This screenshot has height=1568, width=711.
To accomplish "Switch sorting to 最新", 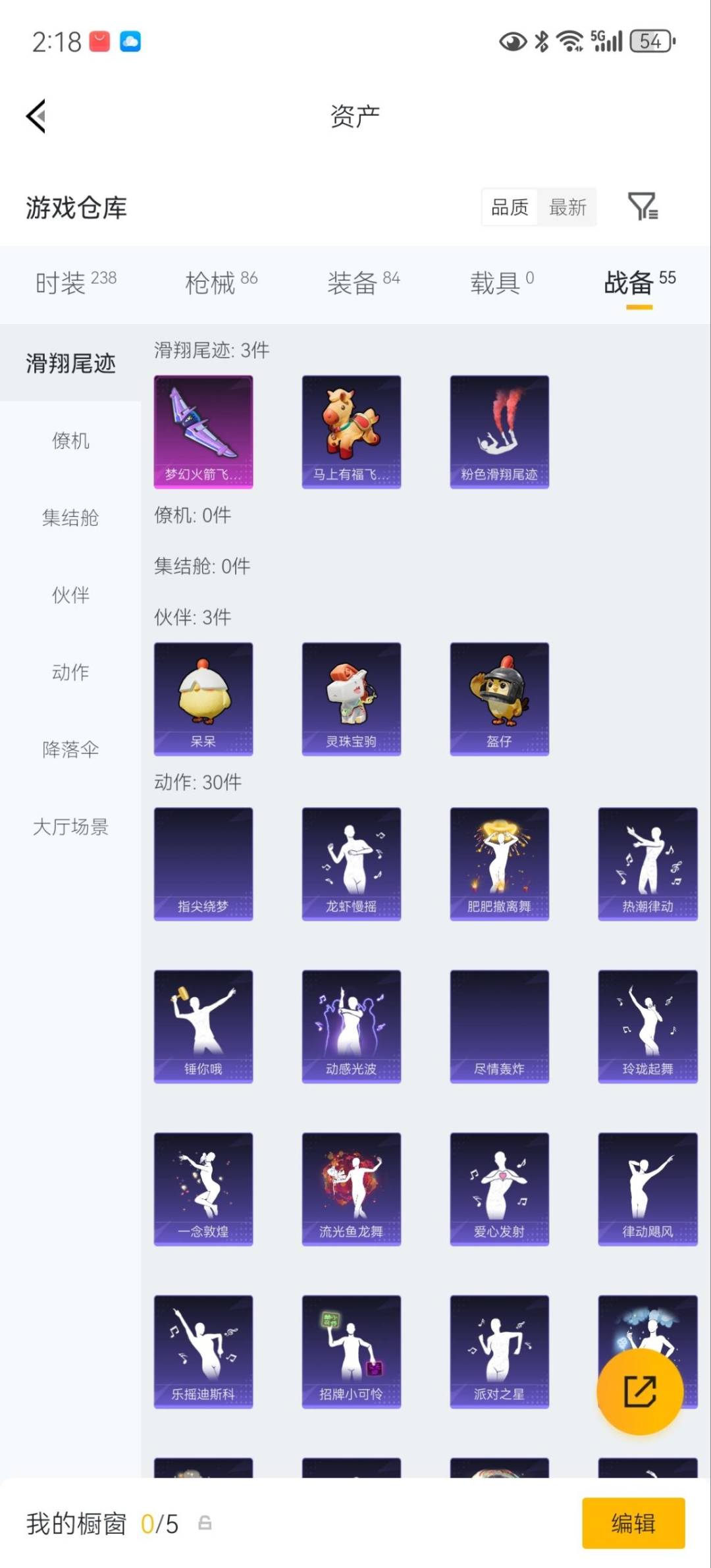I will pyautogui.click(x=568, y=207).
